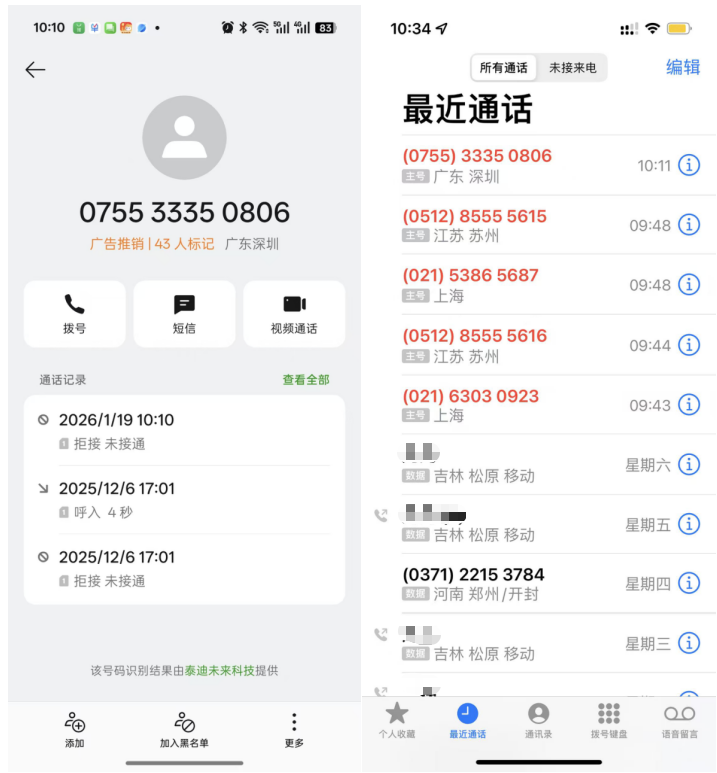This screenshot has width=717, height=773.
Task: Dial the number with the 拨号 button
Action: [x=75, y=313]
